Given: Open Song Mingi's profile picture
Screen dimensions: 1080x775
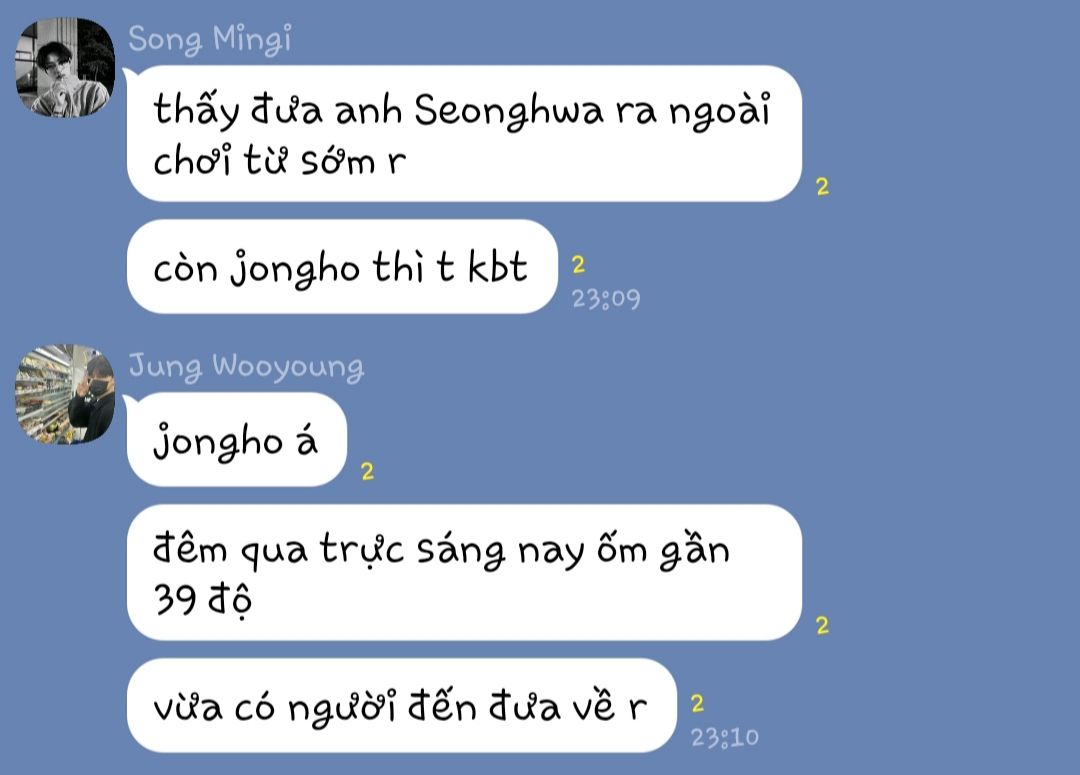Looking at the screenshot, I should [x=65, y=68].
